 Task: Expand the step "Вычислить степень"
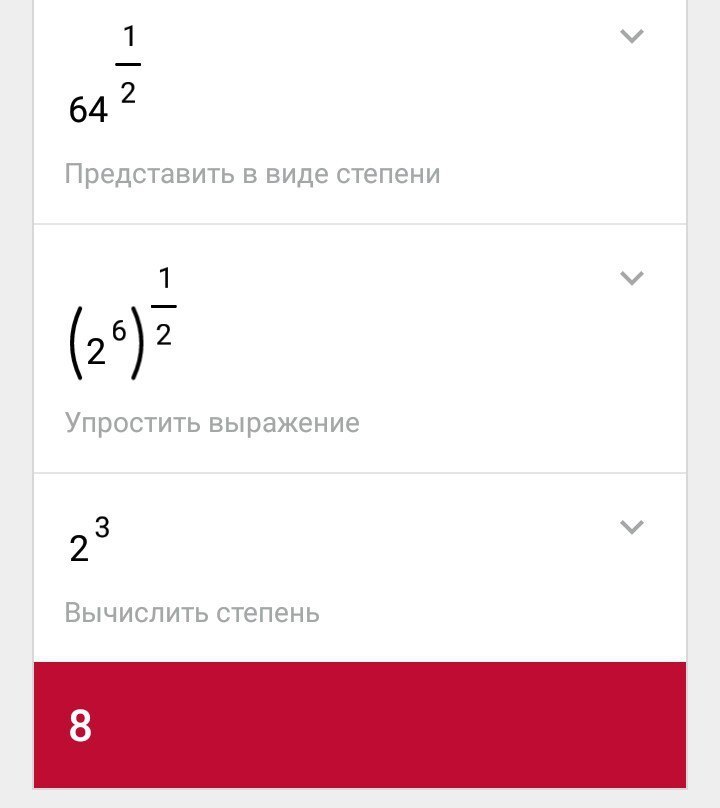tap(631, 527)
